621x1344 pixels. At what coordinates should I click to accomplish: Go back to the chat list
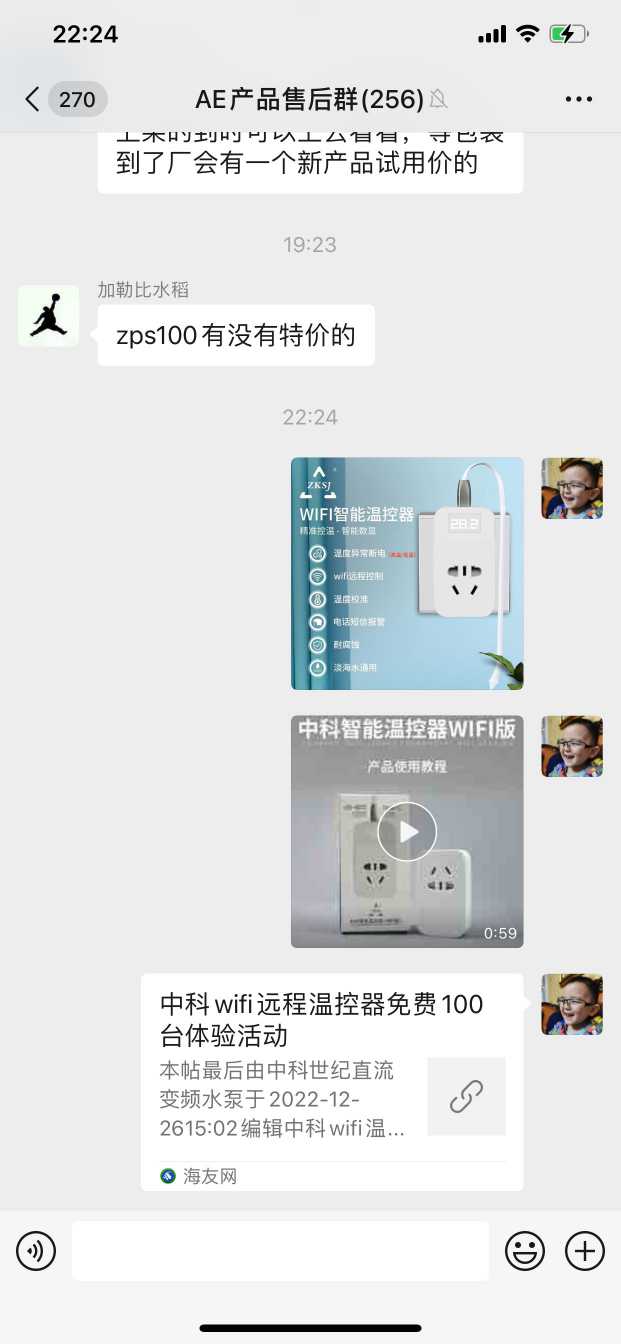34,99
